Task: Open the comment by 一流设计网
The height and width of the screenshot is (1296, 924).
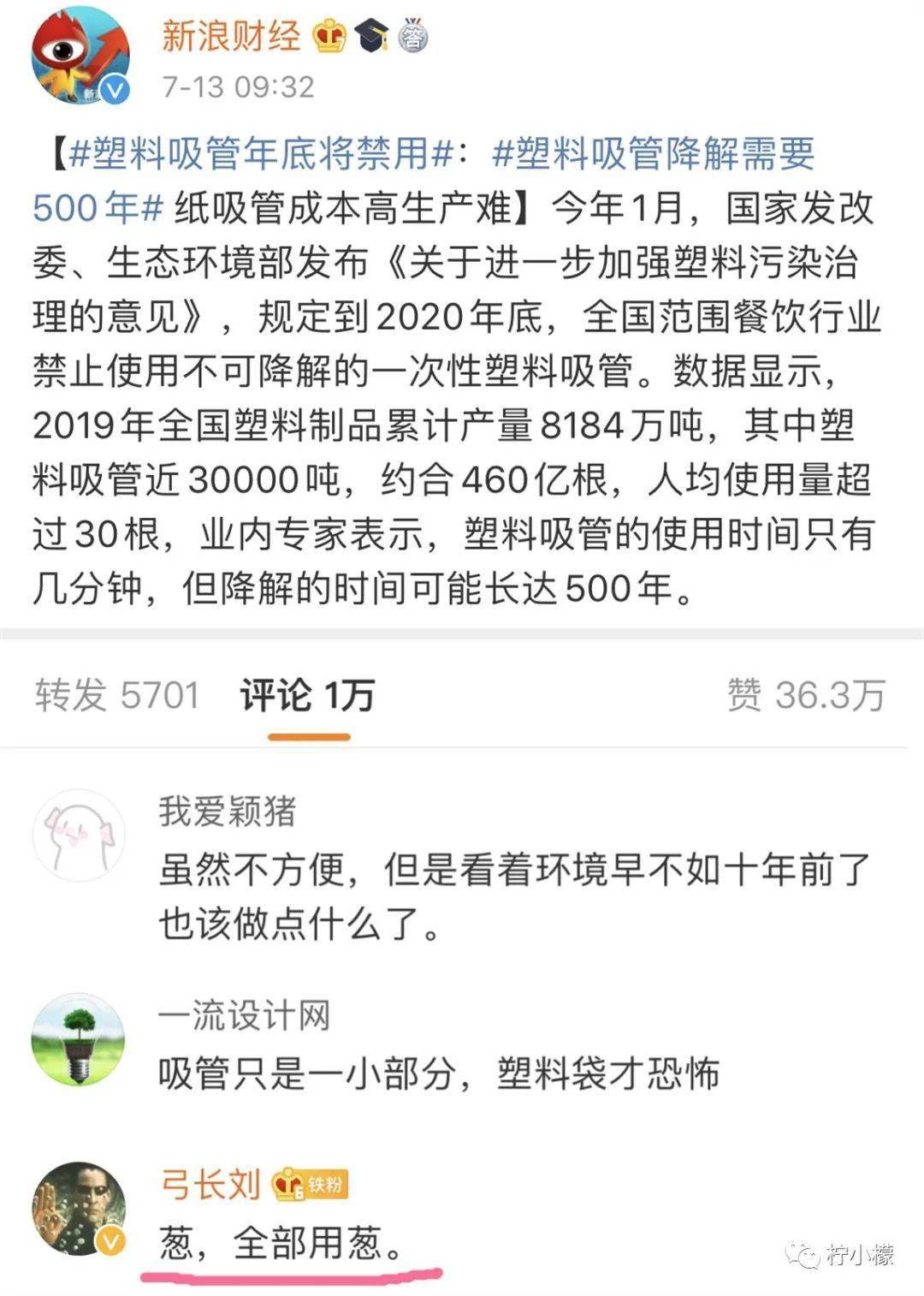Action: tap(438, 1073)
